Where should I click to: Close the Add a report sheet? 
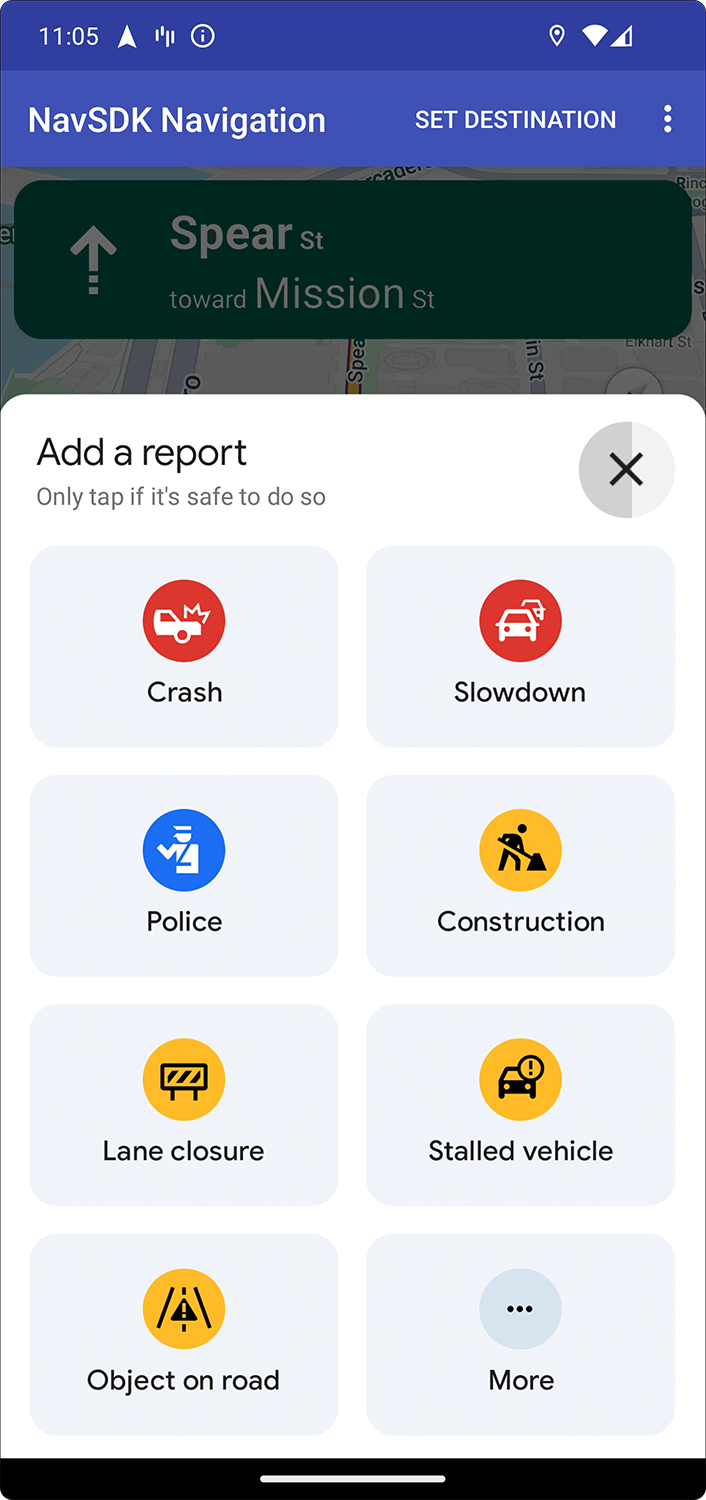(x=626, y=469)
